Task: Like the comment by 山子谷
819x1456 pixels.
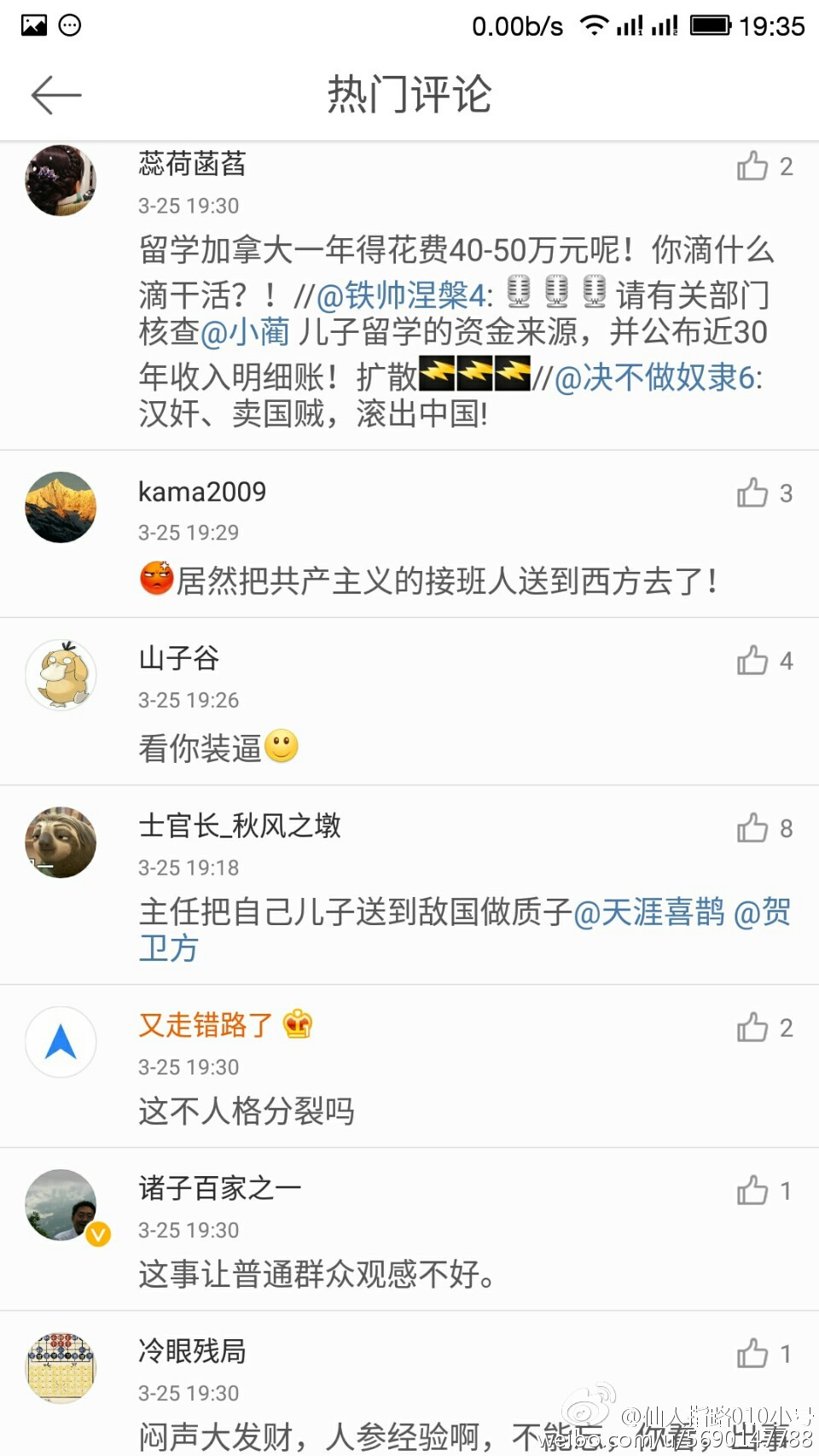Action: pos(752,661)
